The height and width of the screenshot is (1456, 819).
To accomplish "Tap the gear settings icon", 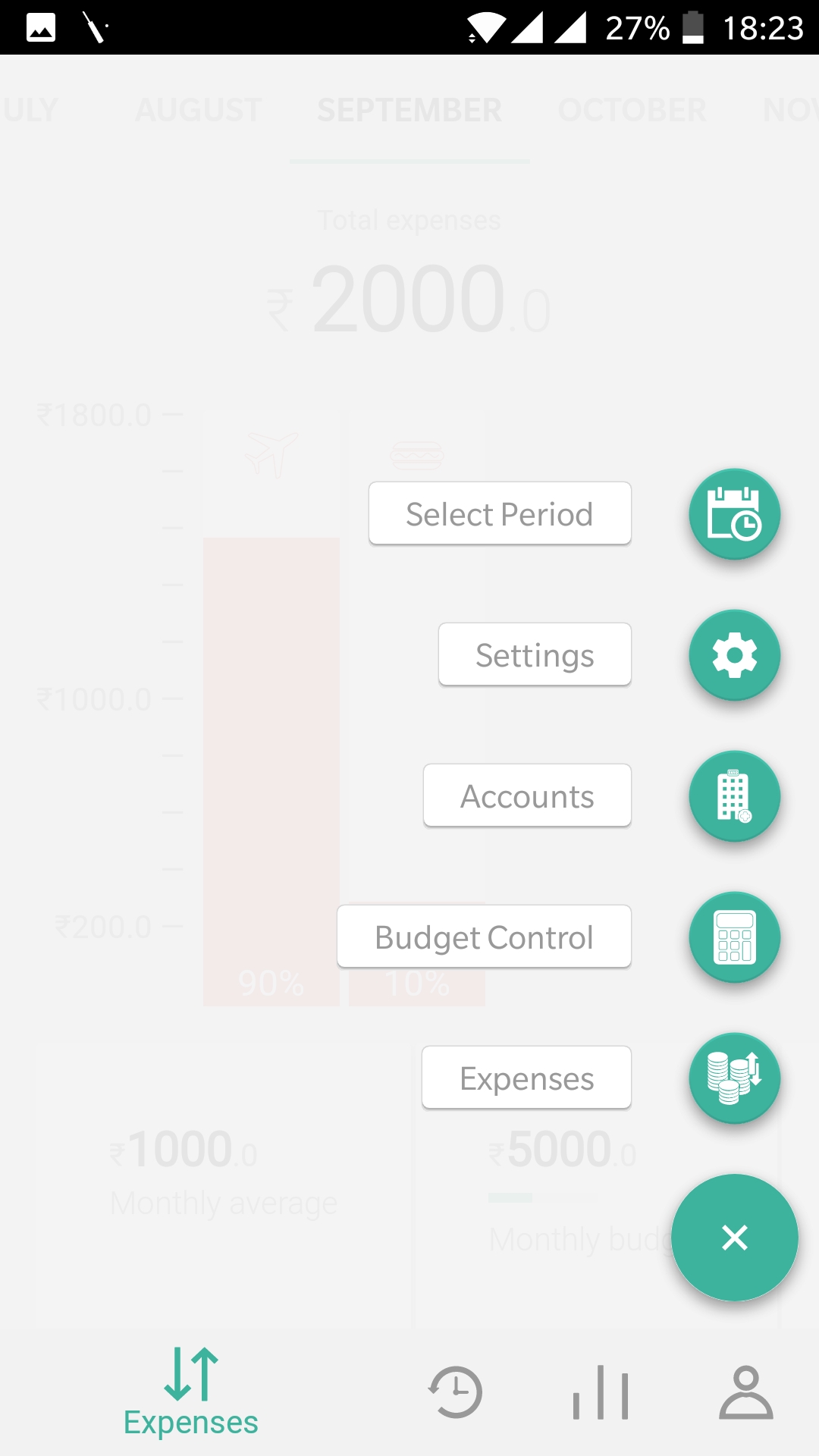I will (734, 655).
